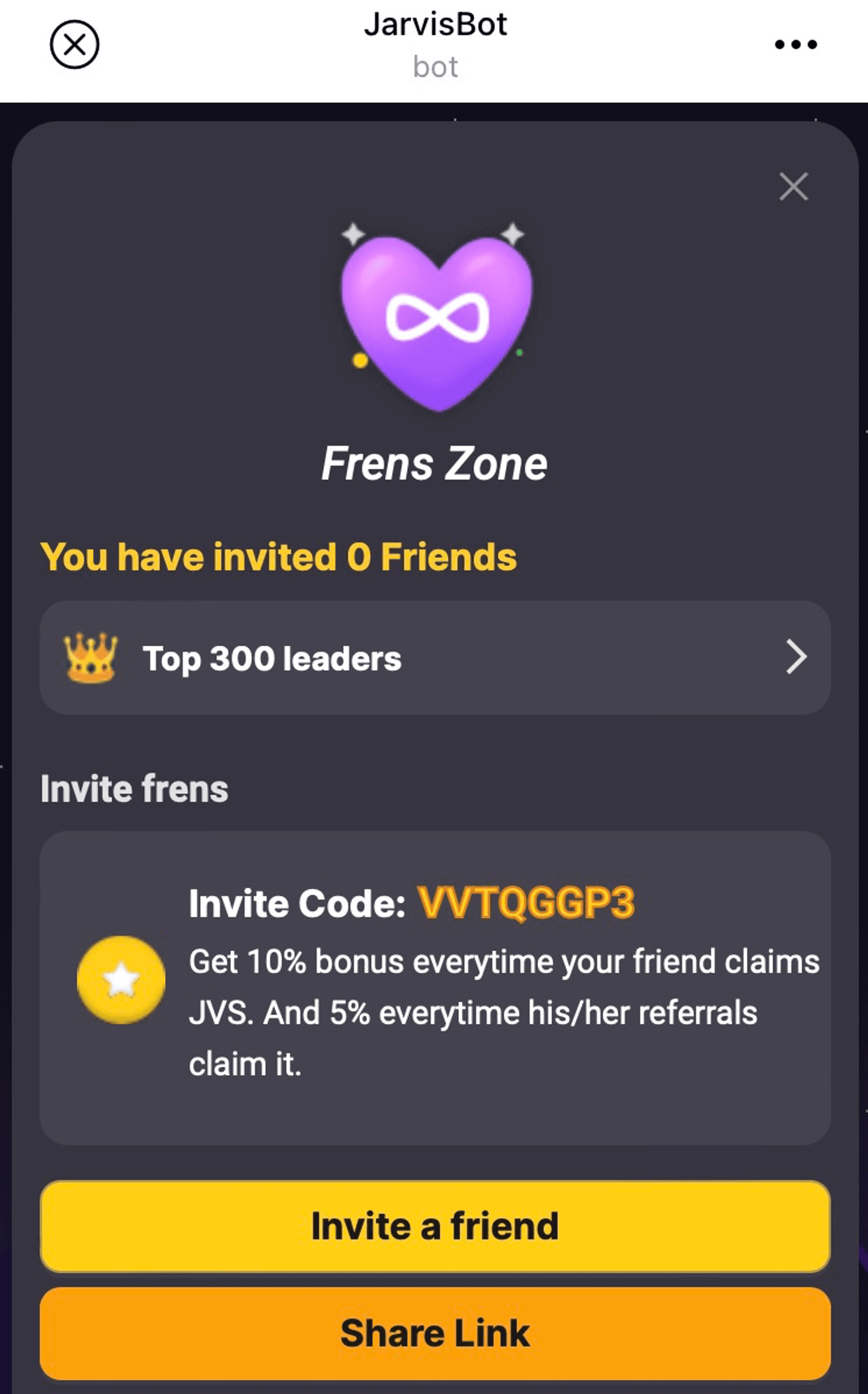Open the Top 300 leaders list

[x=434, y=658]
